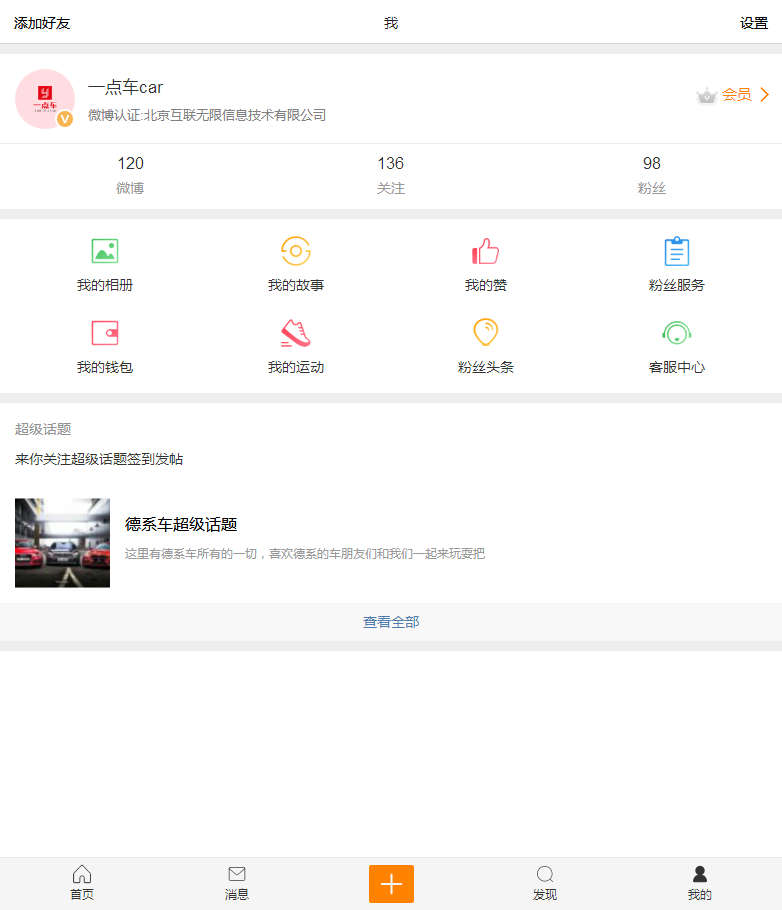
Task: Open 我的赞
Action: [x=486, y=265]
